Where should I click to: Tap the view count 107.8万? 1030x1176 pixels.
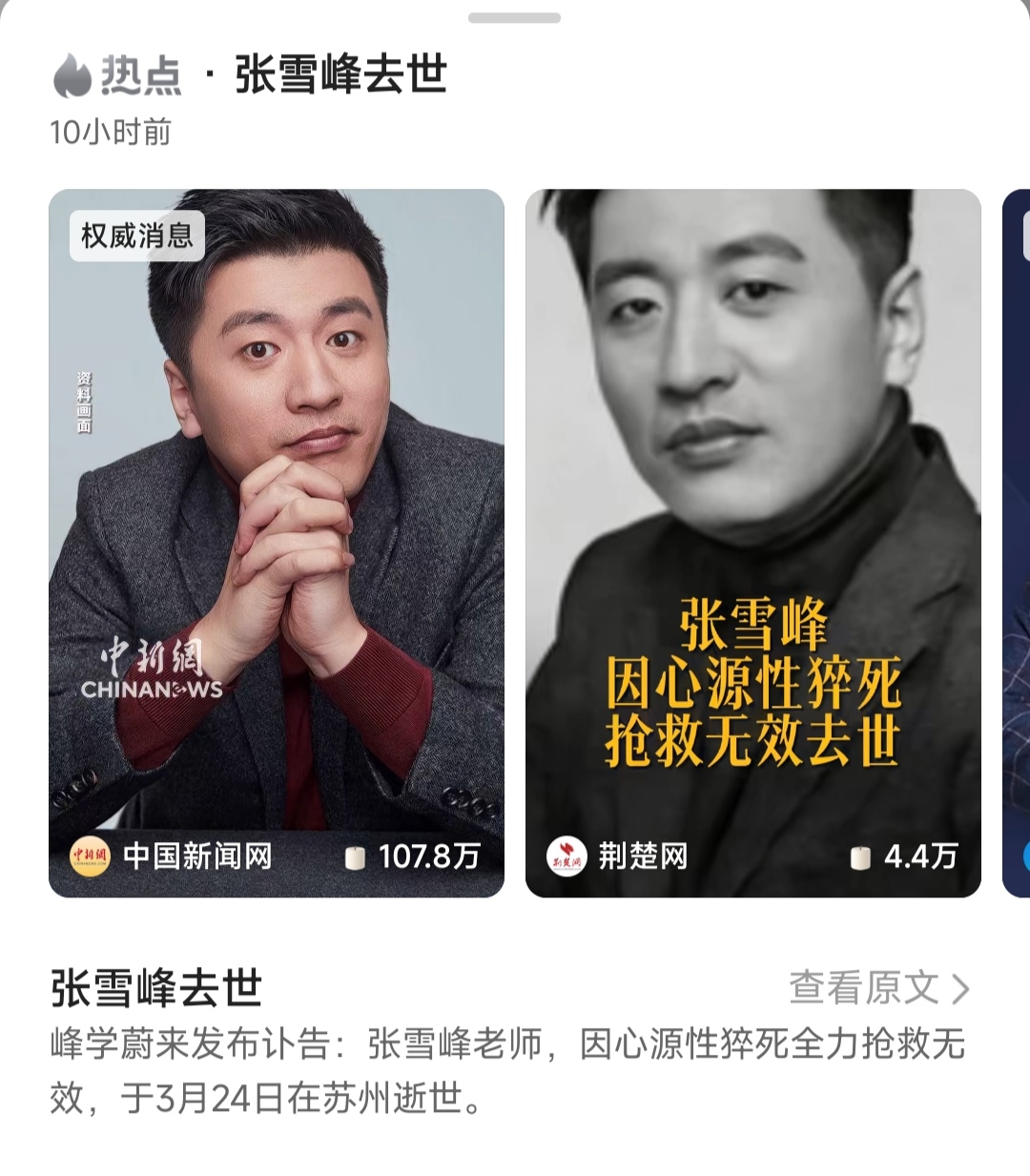click(x=428, y=857)
